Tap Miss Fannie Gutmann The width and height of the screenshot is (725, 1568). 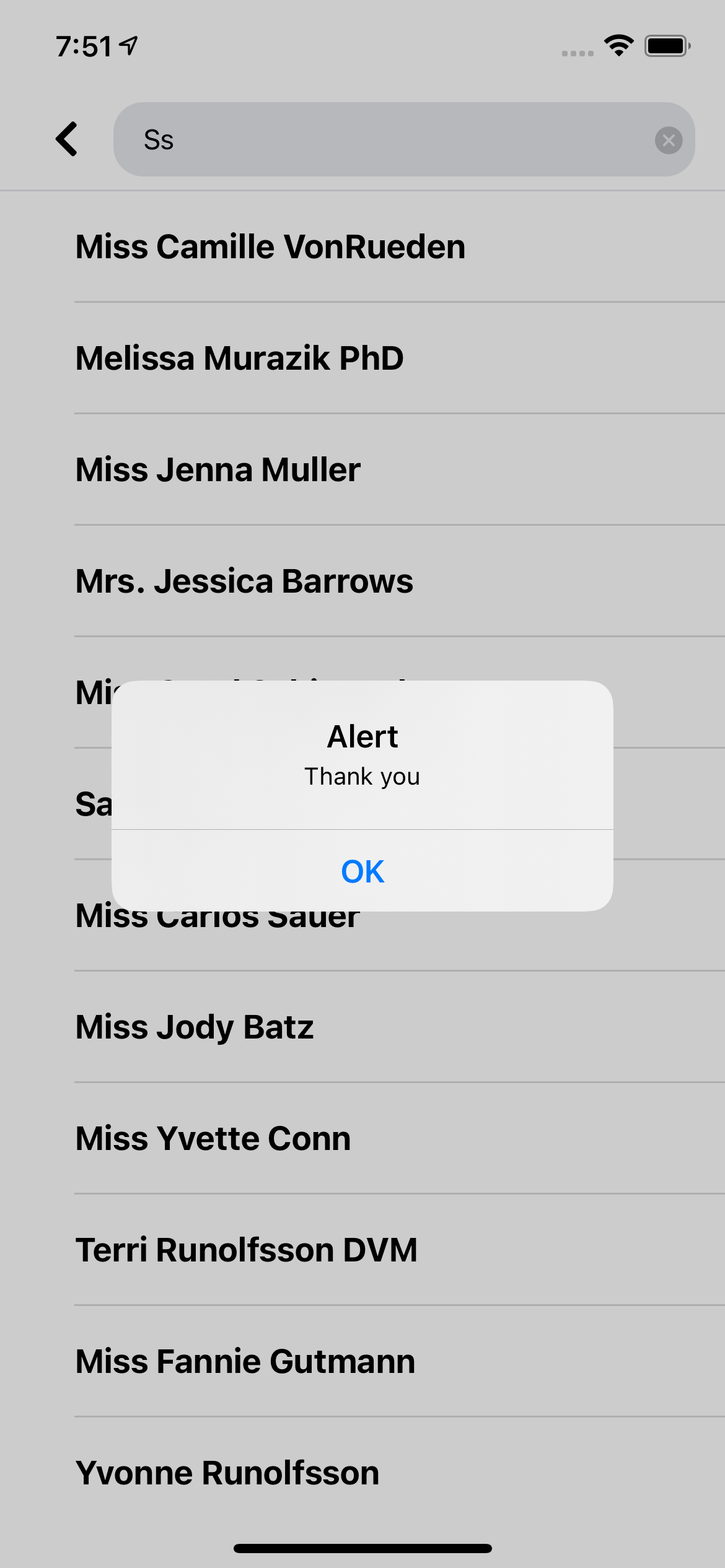(x=245, y=1361)
